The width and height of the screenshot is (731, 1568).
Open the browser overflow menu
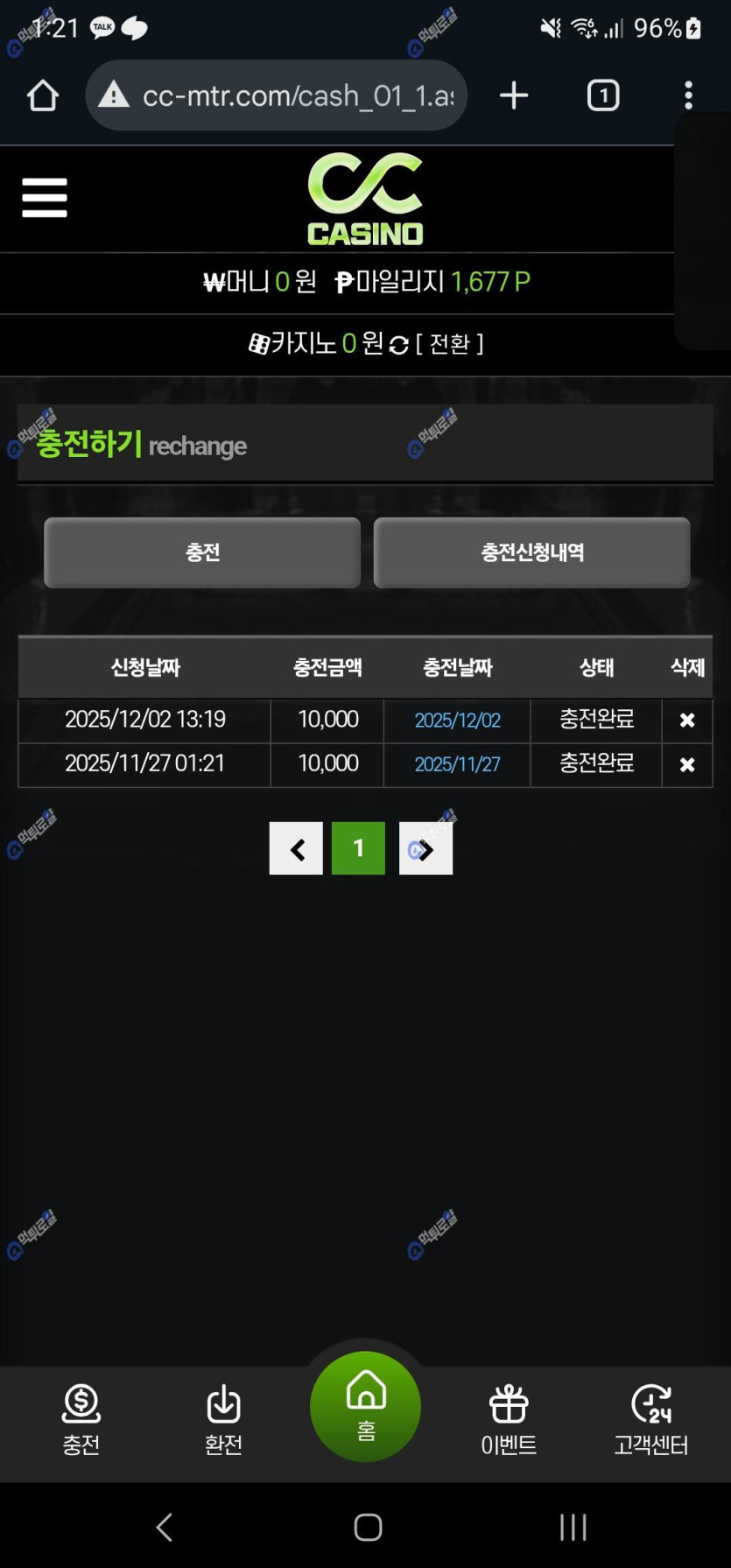click(688, 95)
